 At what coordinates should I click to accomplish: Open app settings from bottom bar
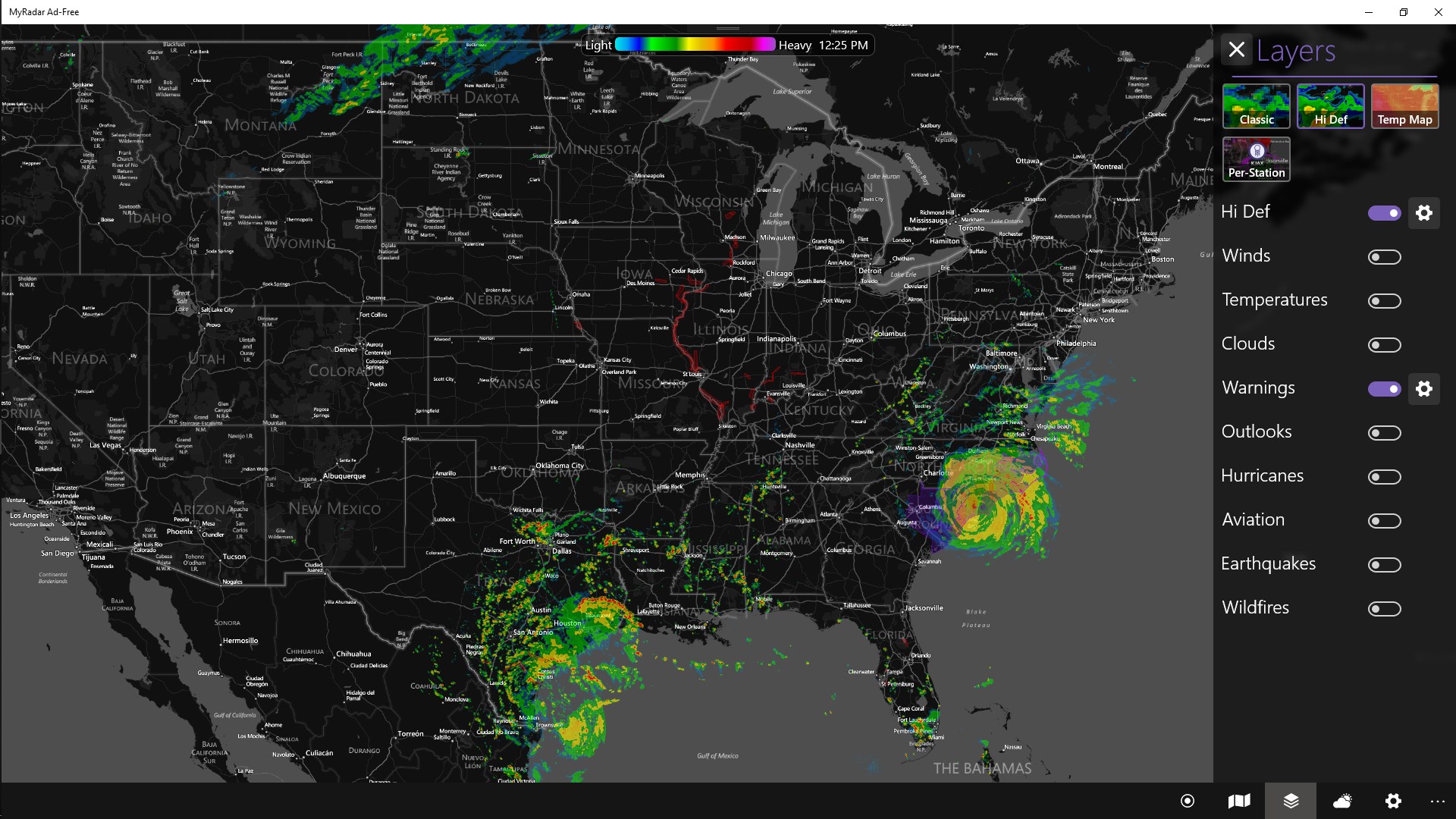(1393, 801)
